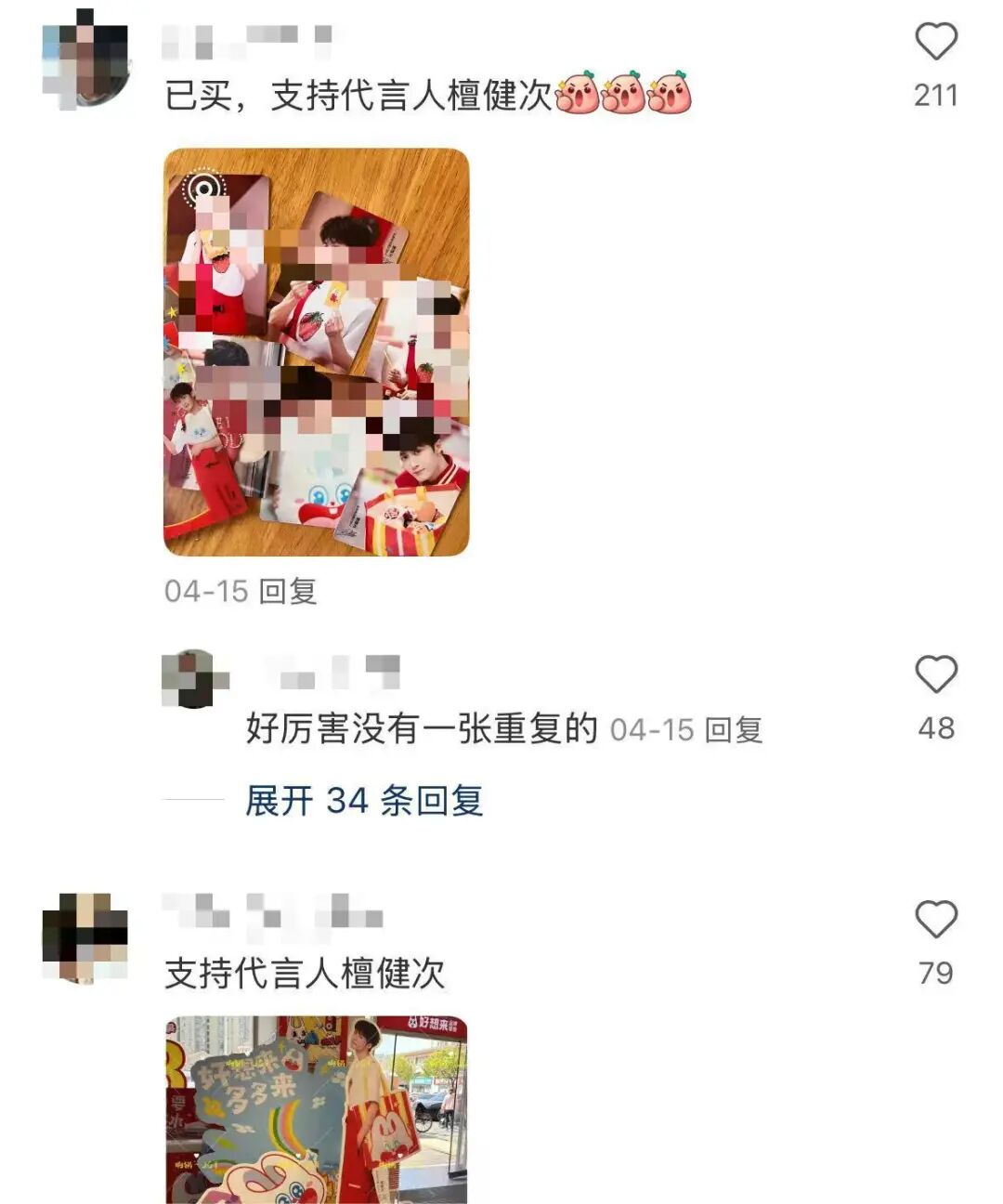Open the avatar beside the 79-like comment

tap(85, 936)
